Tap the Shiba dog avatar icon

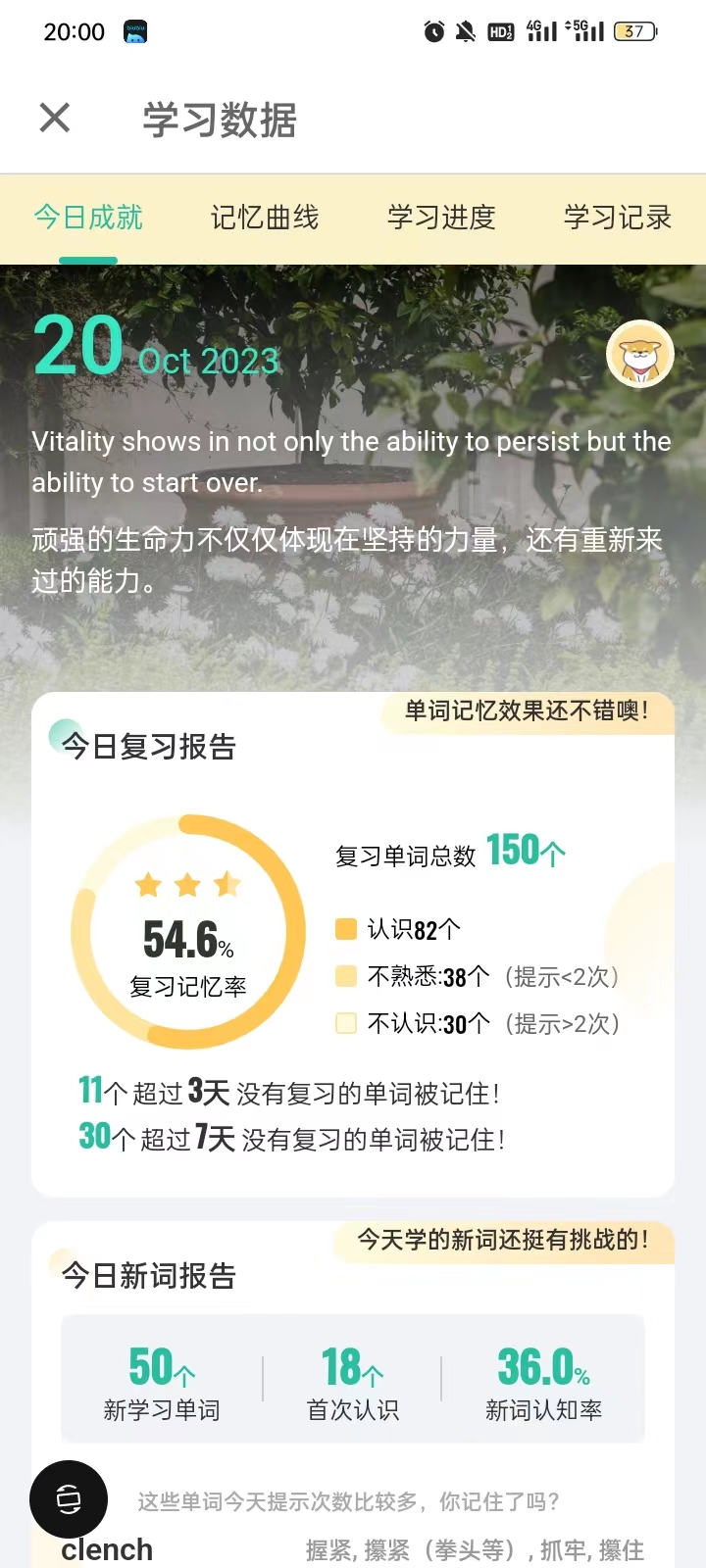coord(640,354)
